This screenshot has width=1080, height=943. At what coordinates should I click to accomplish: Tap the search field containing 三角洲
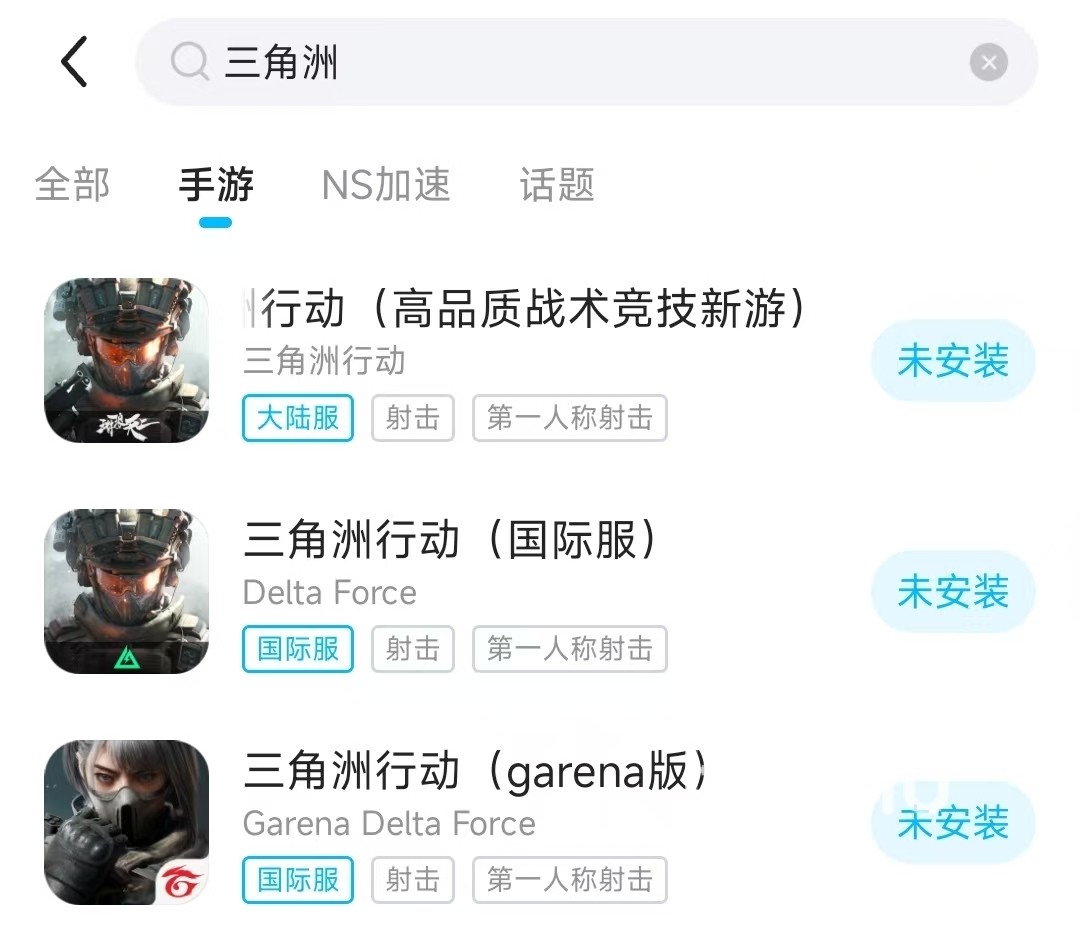(x=560, y=63)
